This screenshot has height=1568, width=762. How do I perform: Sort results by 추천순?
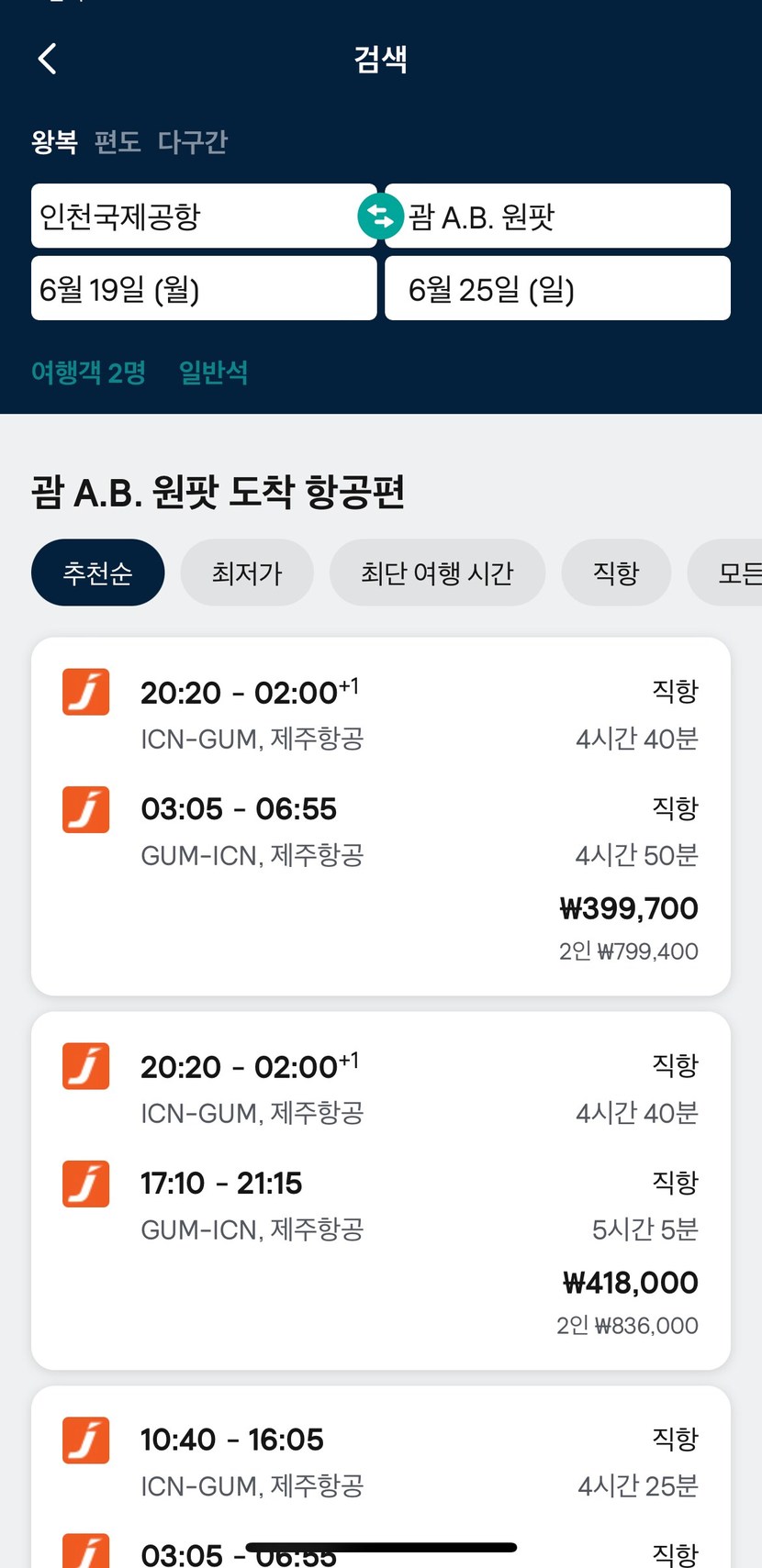pos(98,573)
